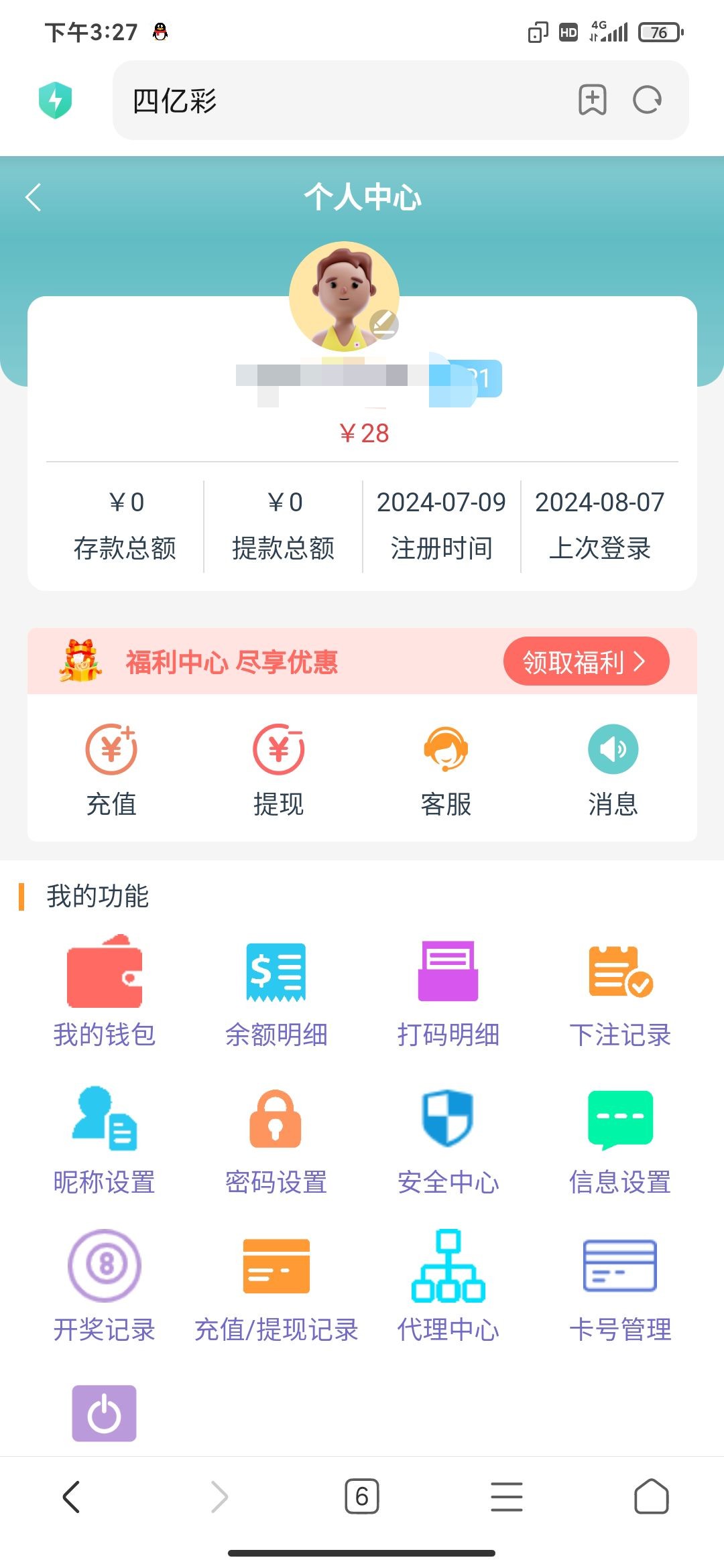Open 提现 withdrawal option
The height and width of the screenshot is (1568, 724).
(x=278, y=769)
